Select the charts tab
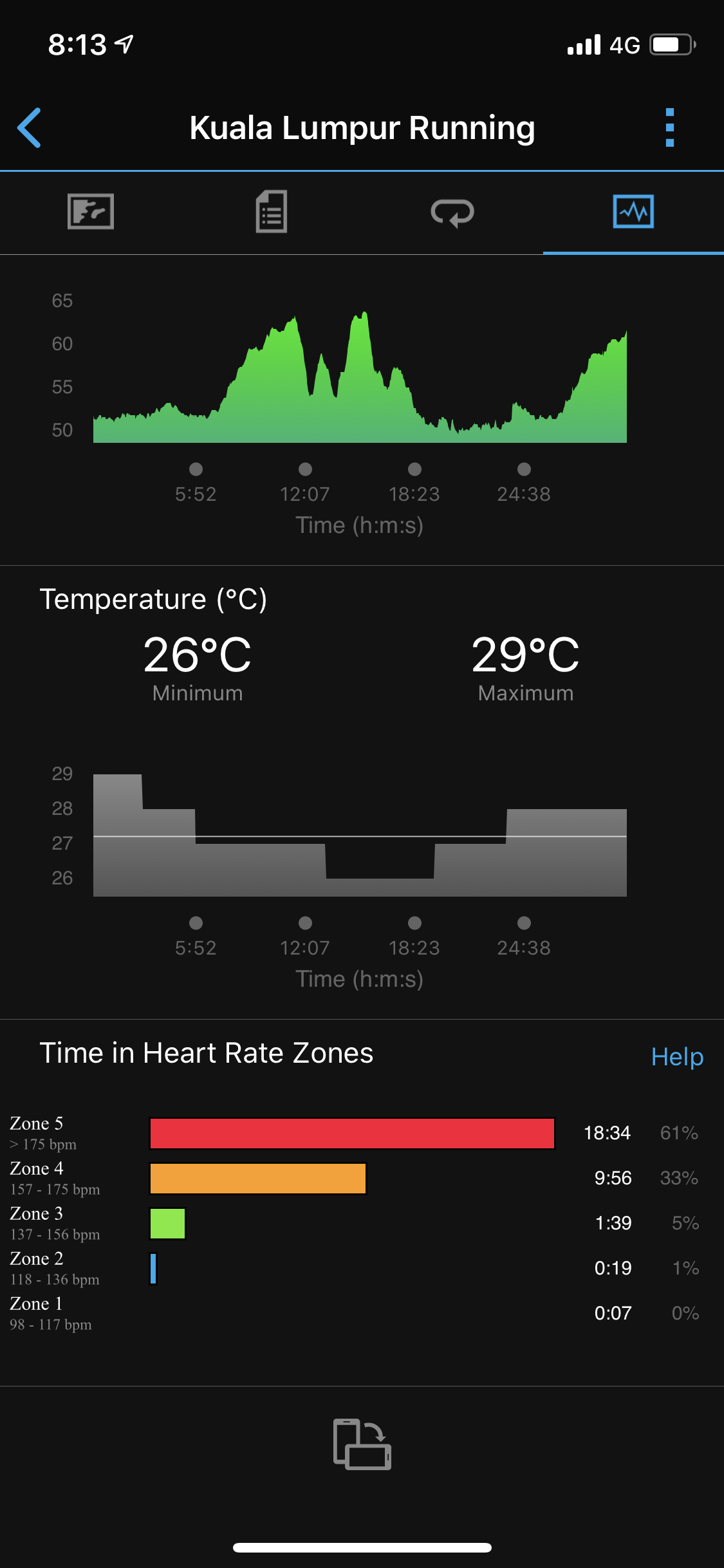This screenshot has width=724, height=1568. (x=633, y=212)
